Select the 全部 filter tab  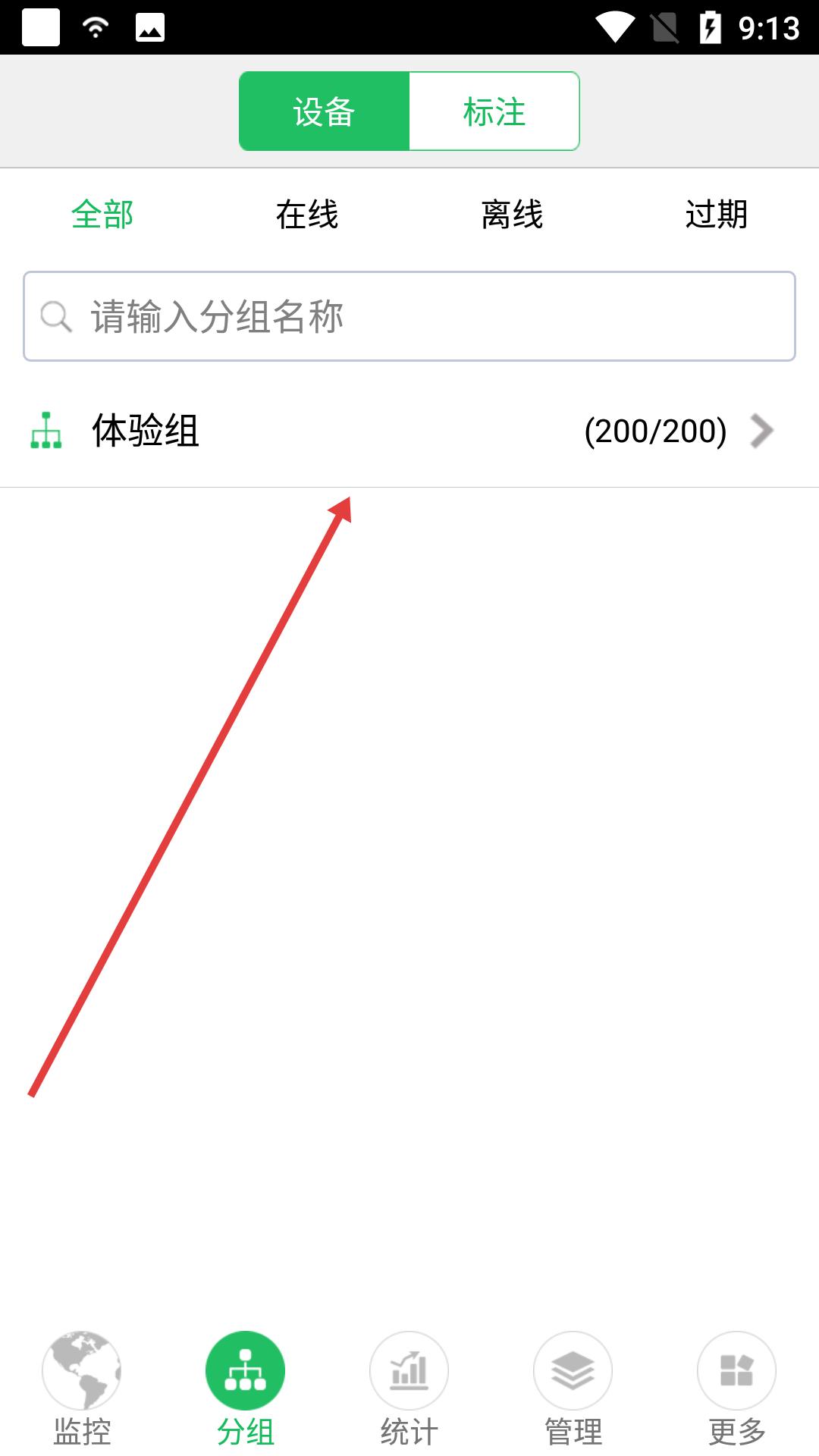pyautogui.click(x=102, y=215)
